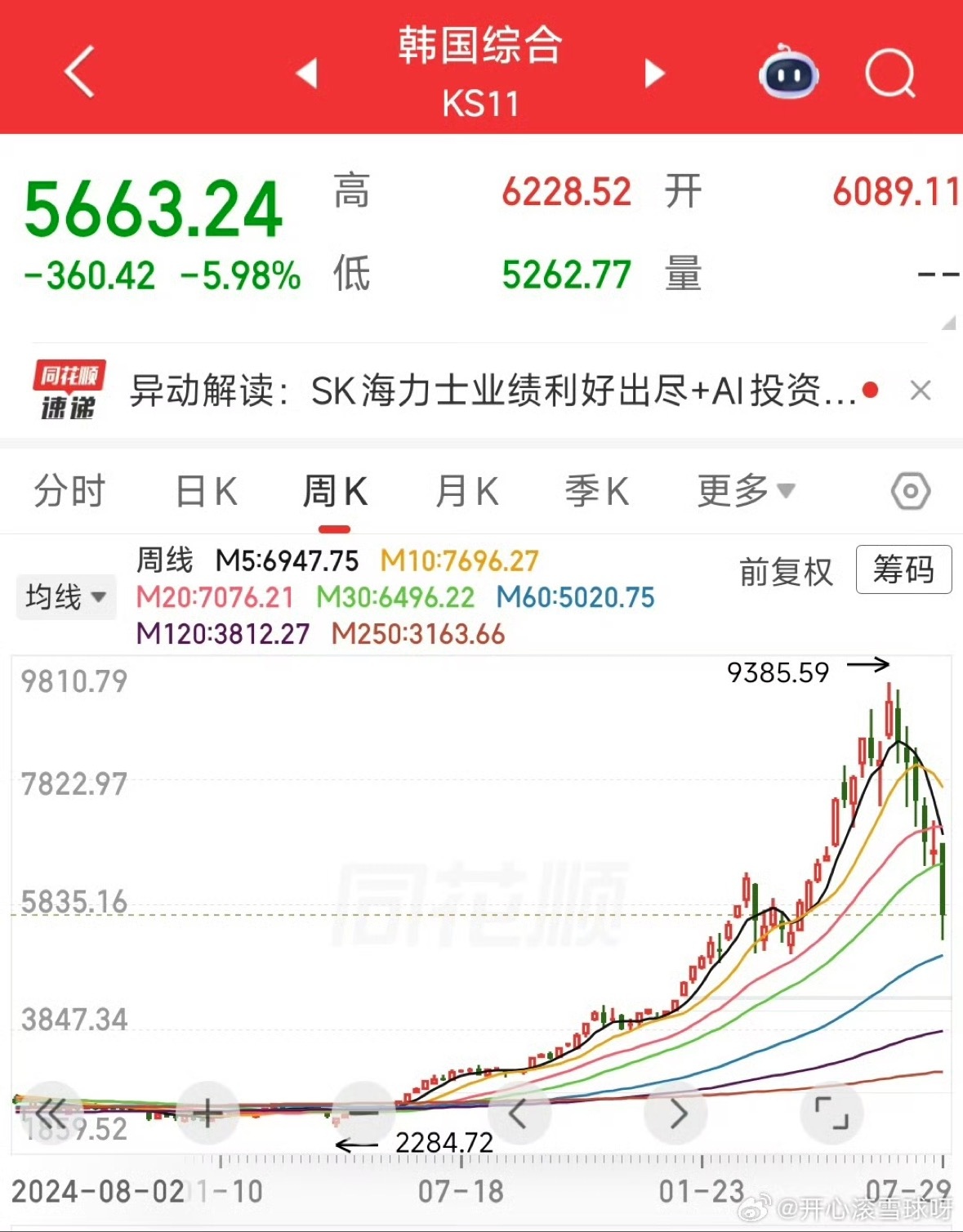Go back using the top-left arrow
963x1232 pixels.
pyautogui.click(x=80, y=72)
